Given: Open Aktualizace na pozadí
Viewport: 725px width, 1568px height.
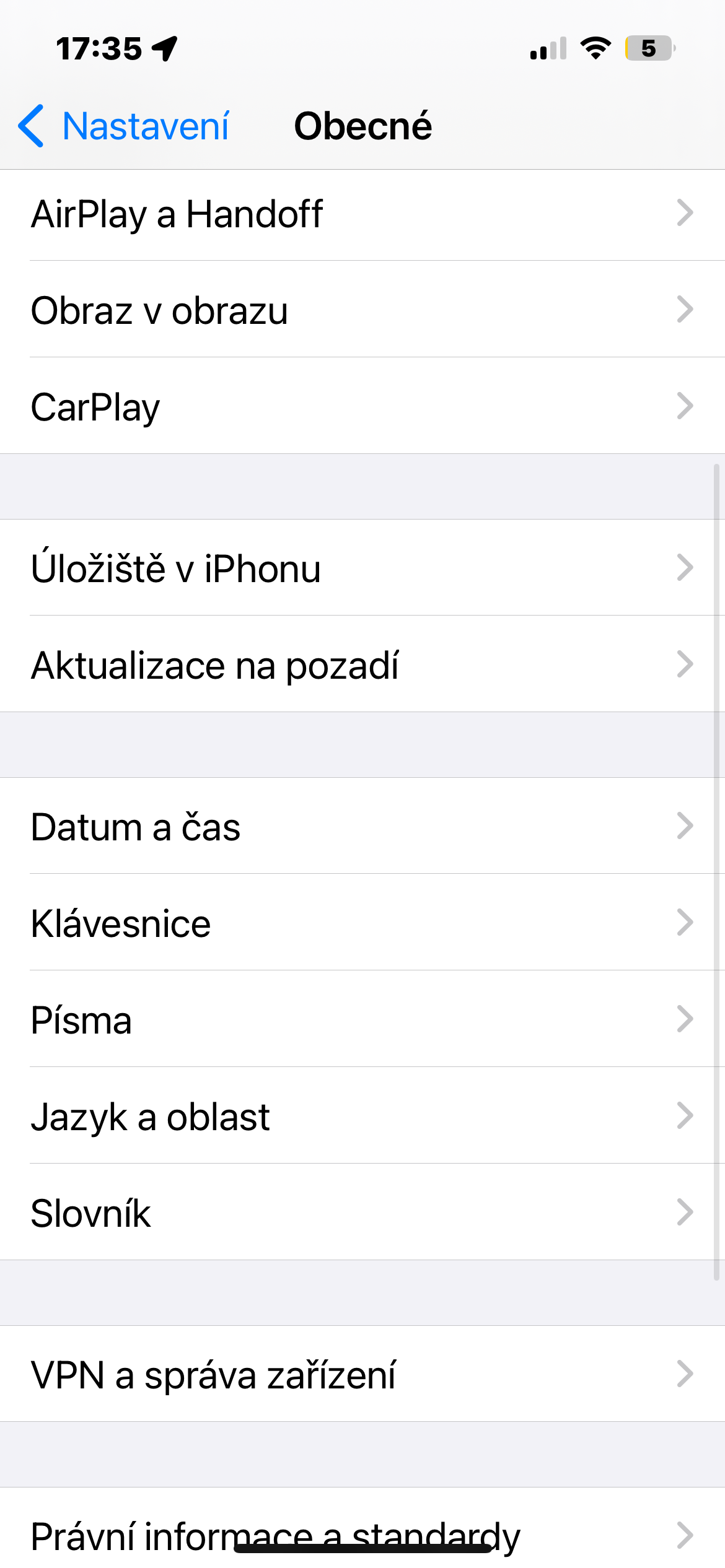Looking at the screenshot, I should [362, 664].
